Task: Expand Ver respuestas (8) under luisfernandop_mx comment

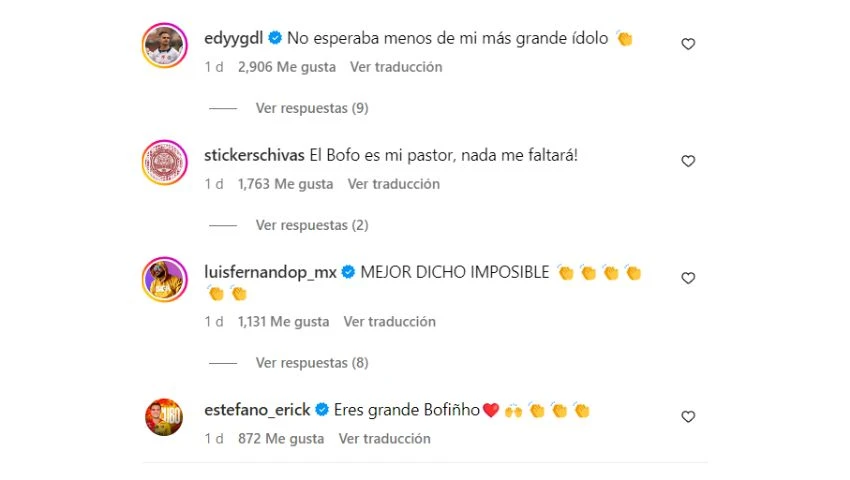Action: (x=312, y=362)
